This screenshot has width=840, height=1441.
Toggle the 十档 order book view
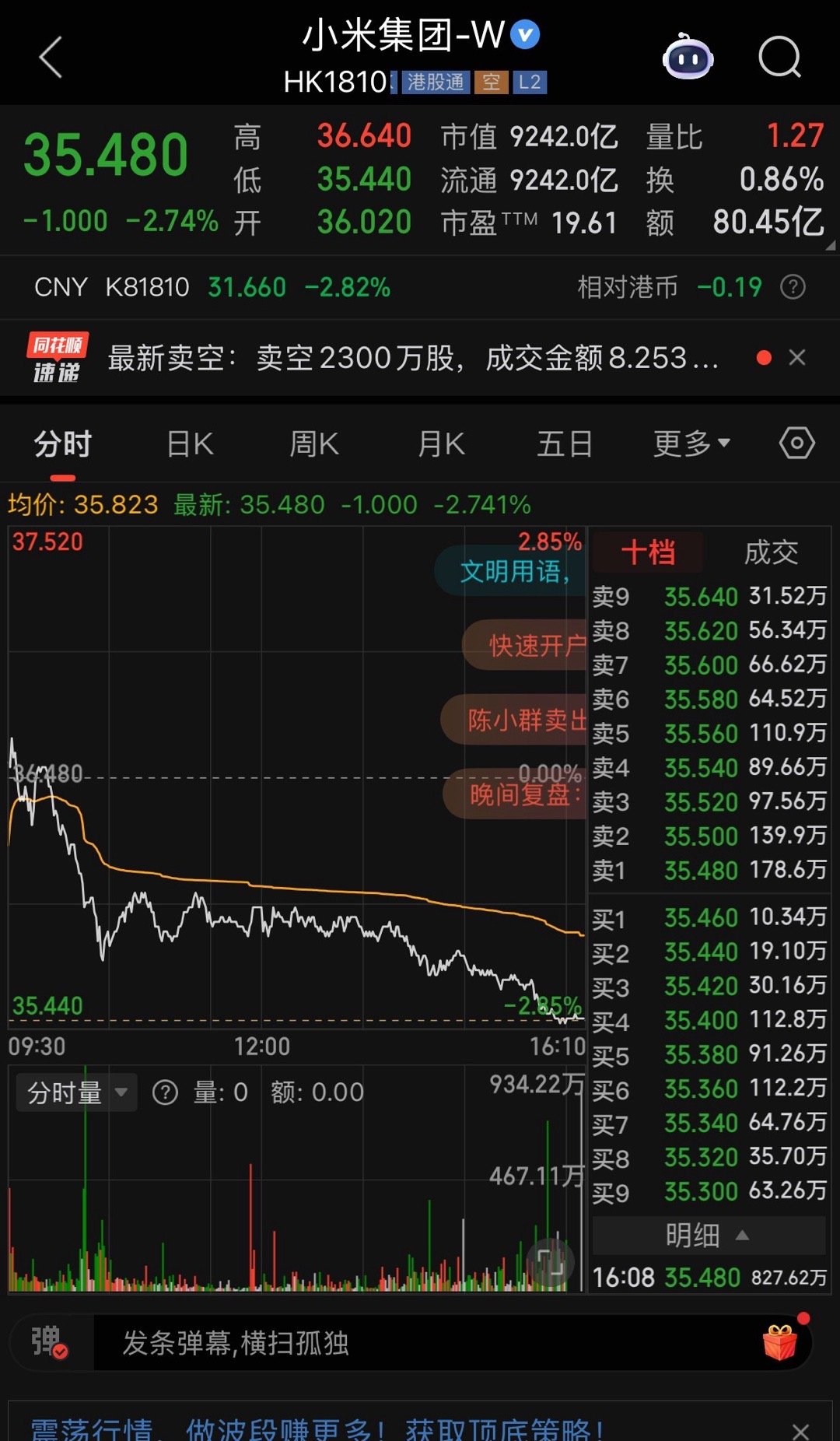pos(647,551)
